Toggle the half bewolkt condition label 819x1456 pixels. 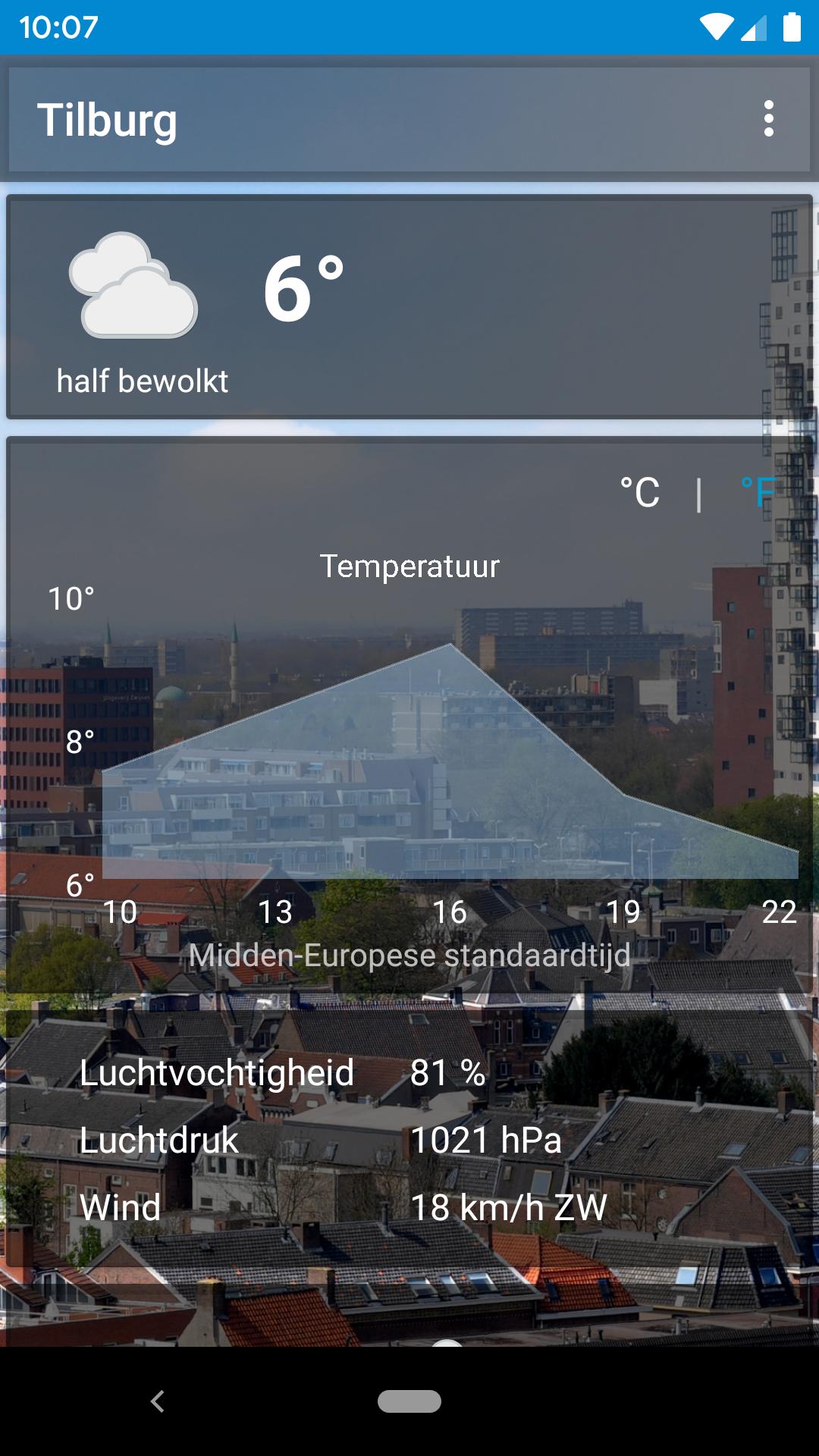coord(143,381)
